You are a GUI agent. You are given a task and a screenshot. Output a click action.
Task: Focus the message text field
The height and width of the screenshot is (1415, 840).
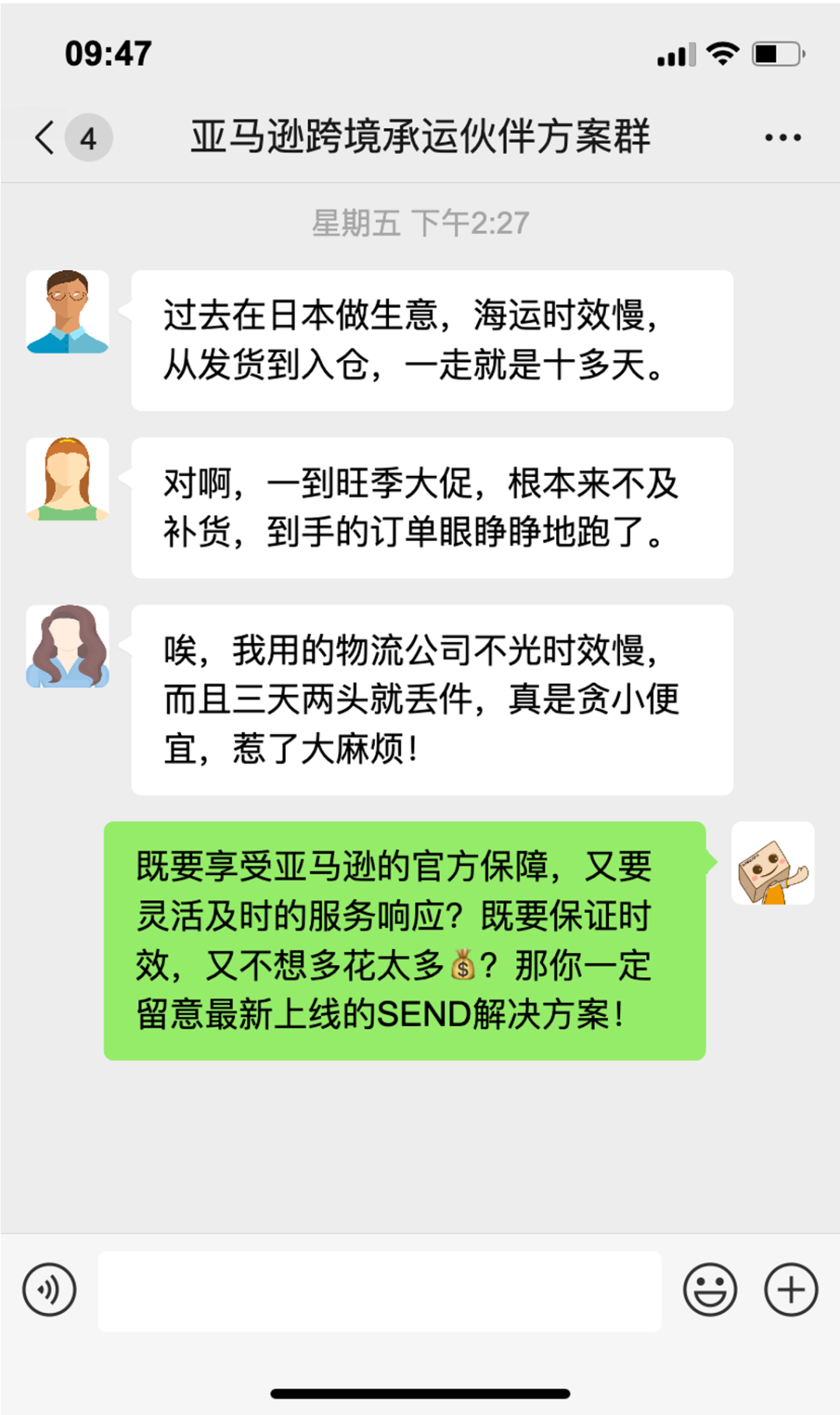click(x=380, y=1291)
